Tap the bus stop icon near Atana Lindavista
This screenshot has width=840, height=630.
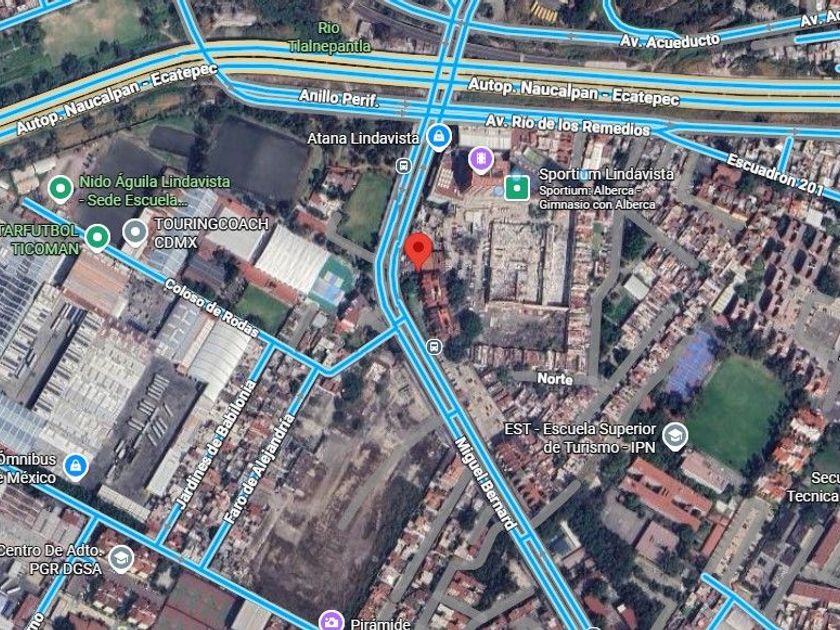coord(403,166)
